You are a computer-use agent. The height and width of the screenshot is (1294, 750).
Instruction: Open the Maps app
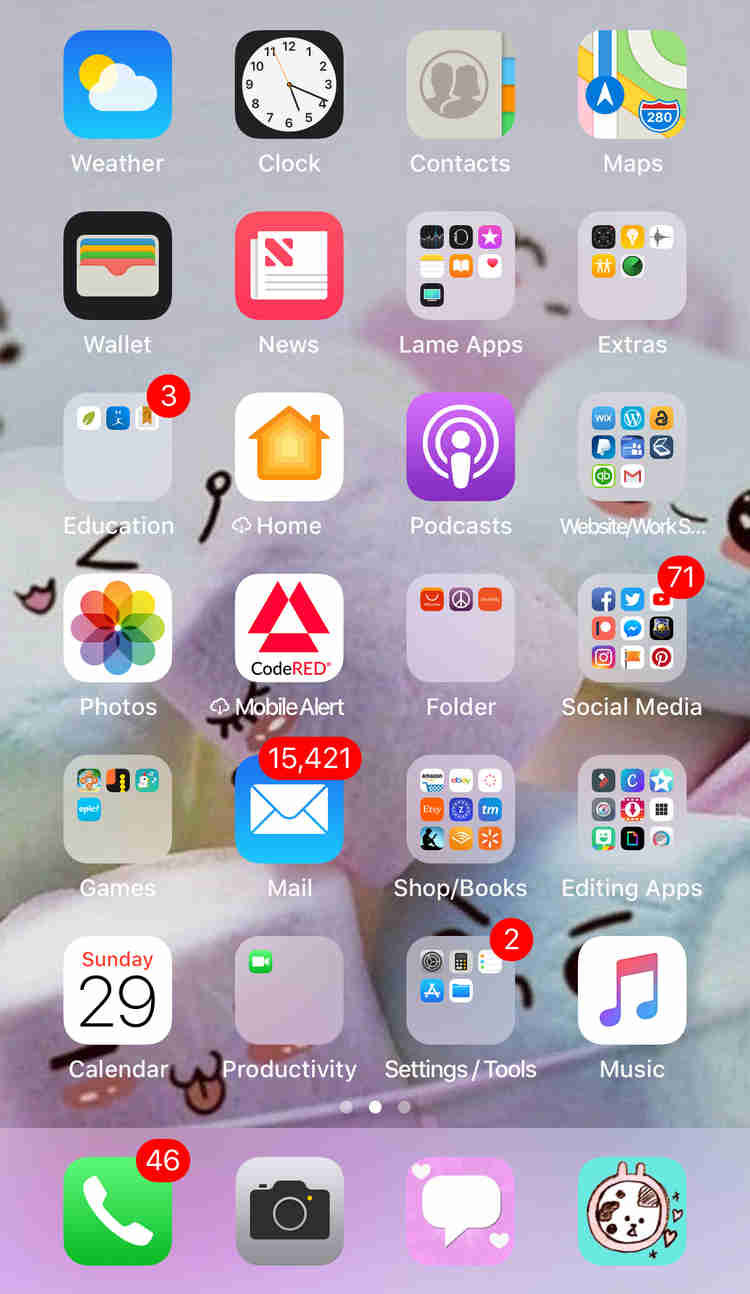[x=632, y=84]
